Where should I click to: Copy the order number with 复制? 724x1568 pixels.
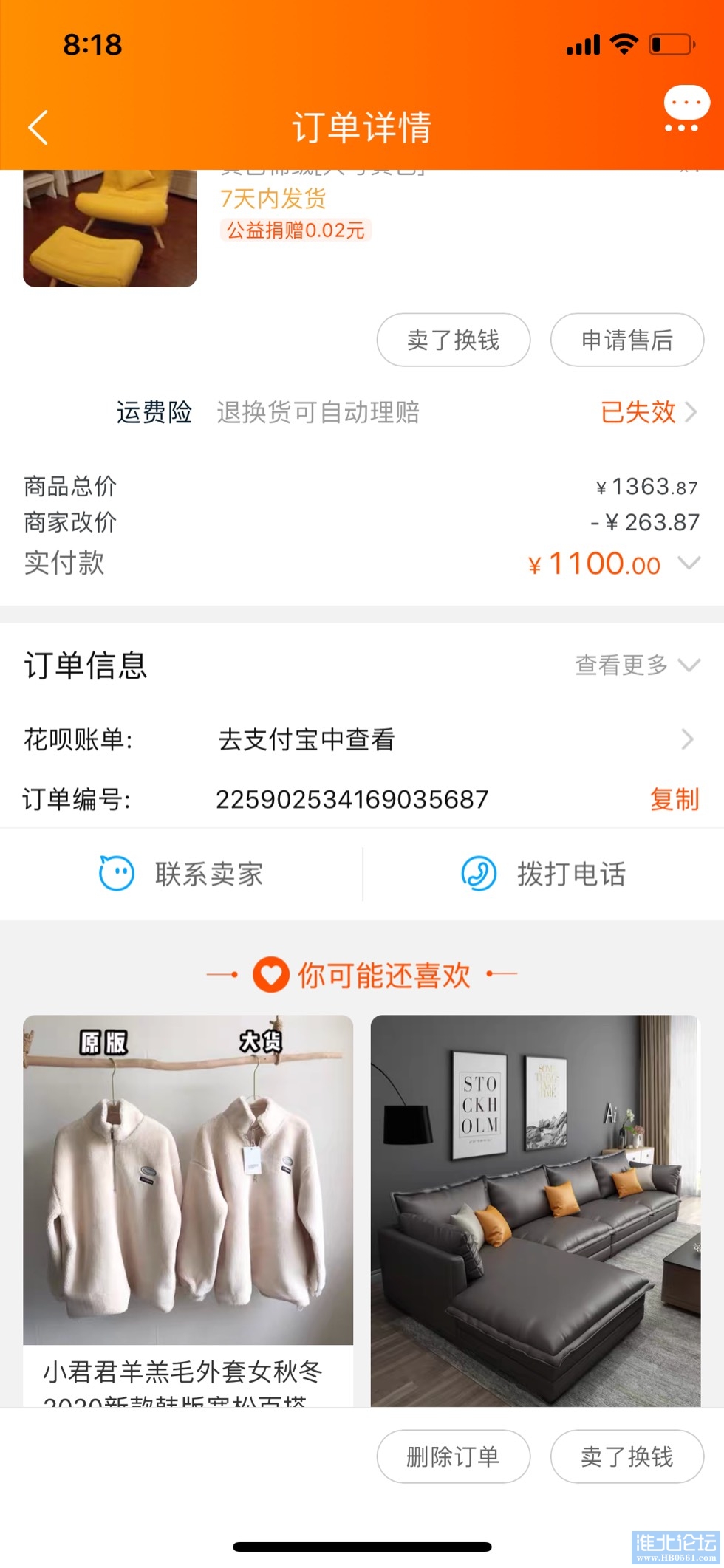(x=674, y=799)
